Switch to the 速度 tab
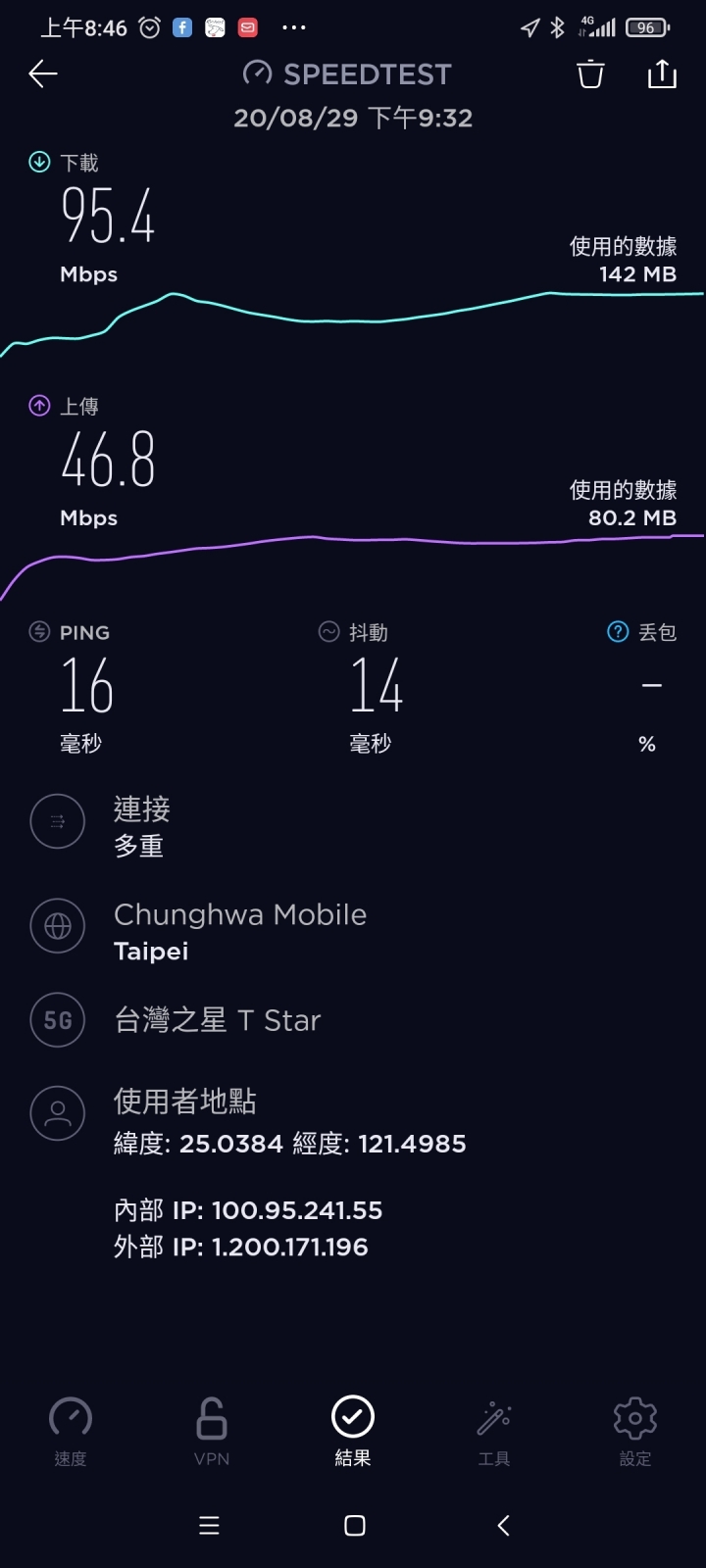 pyautogui.click(x=71, y=1432)
